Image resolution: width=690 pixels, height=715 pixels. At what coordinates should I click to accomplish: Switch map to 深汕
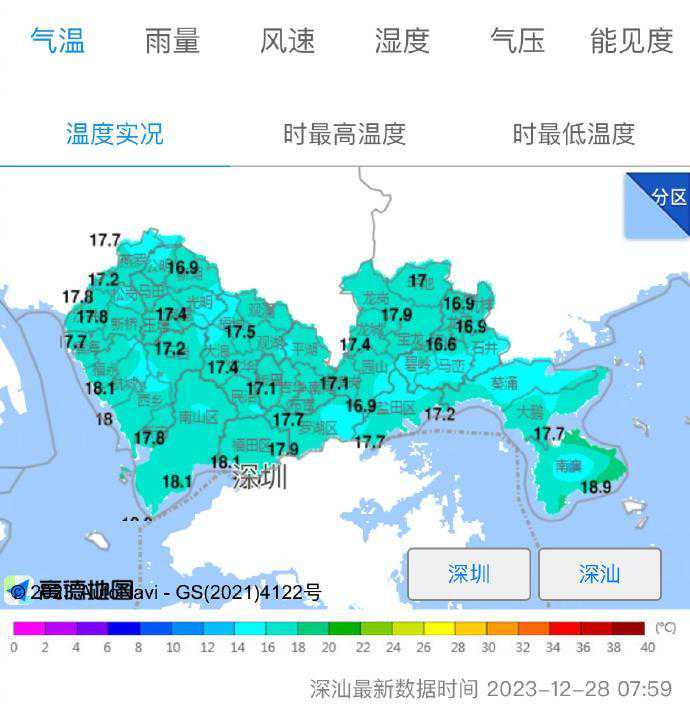(x=599, y=574)
